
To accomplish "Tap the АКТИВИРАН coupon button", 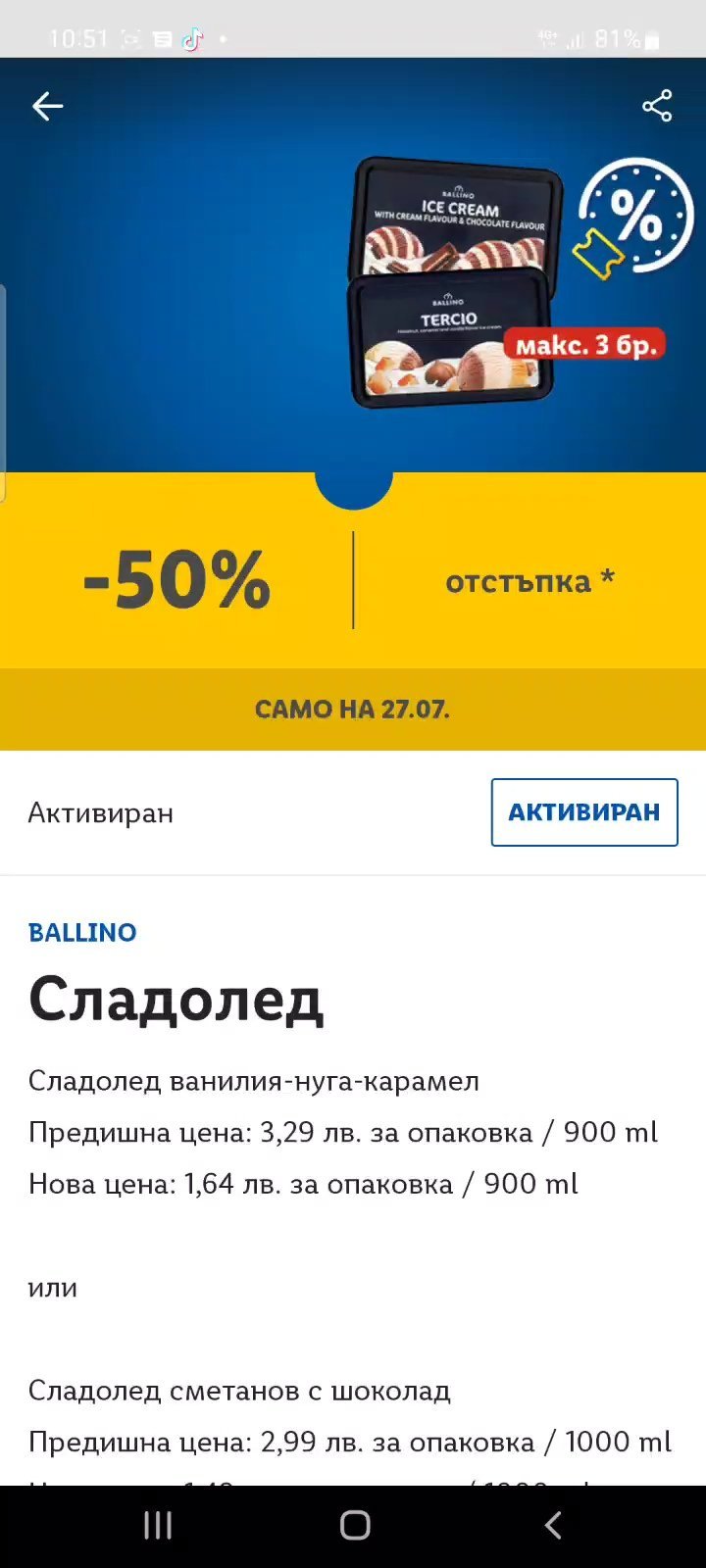I will tap(583, 812).
